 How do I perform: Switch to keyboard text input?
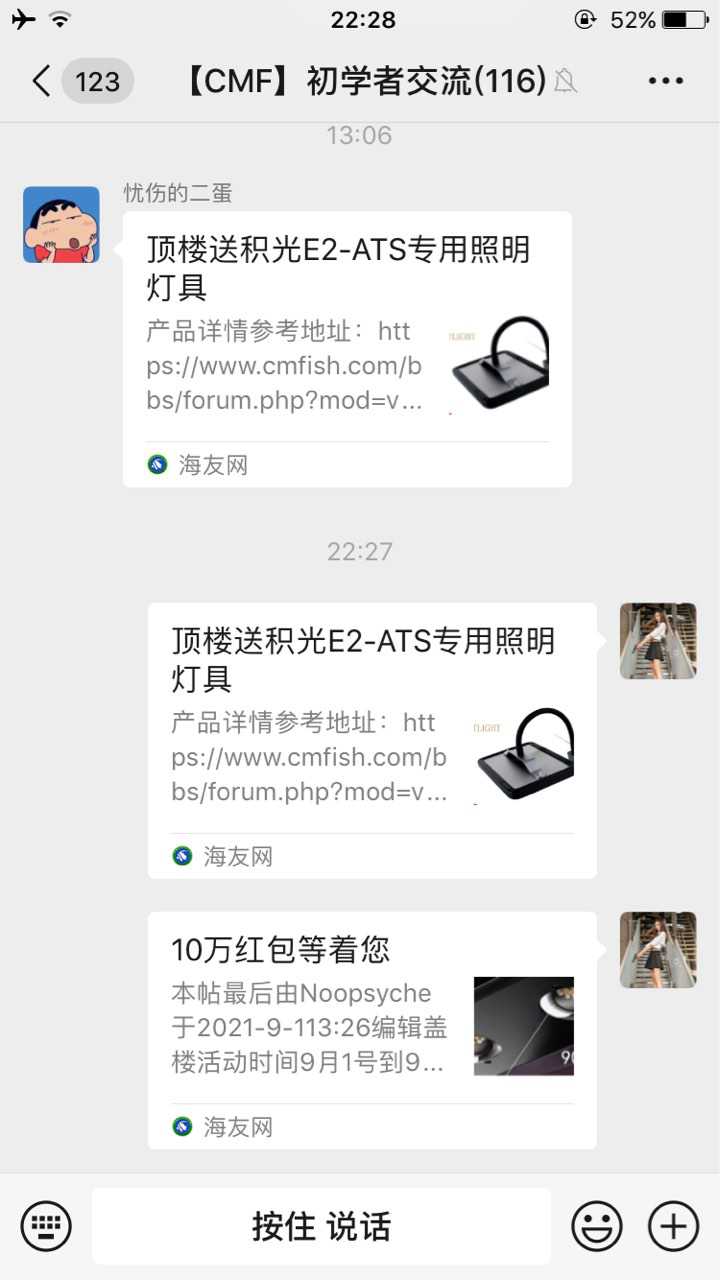click(46, 1226)
